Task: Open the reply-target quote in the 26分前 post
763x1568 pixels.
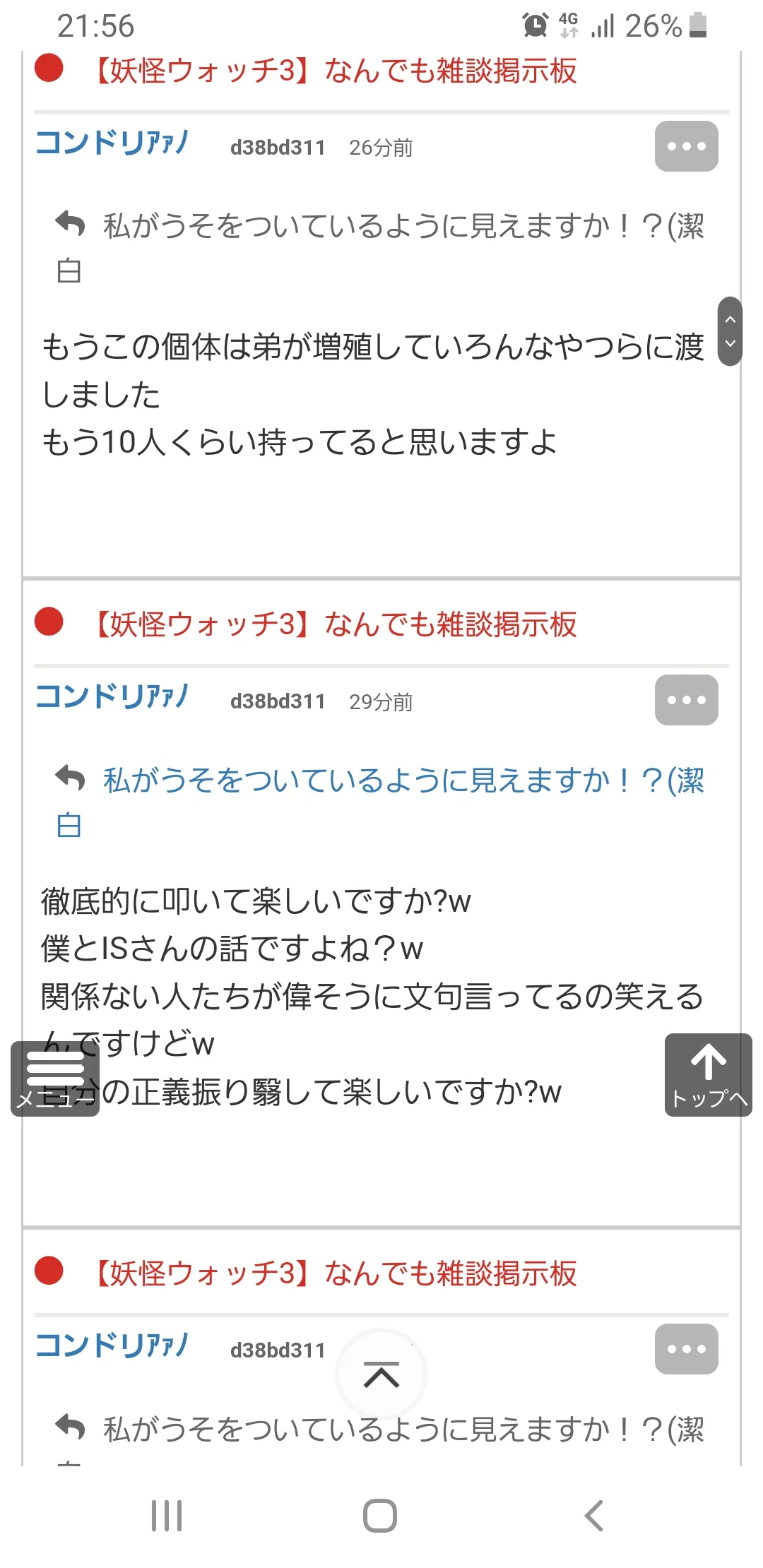Action: coord(380,249)
